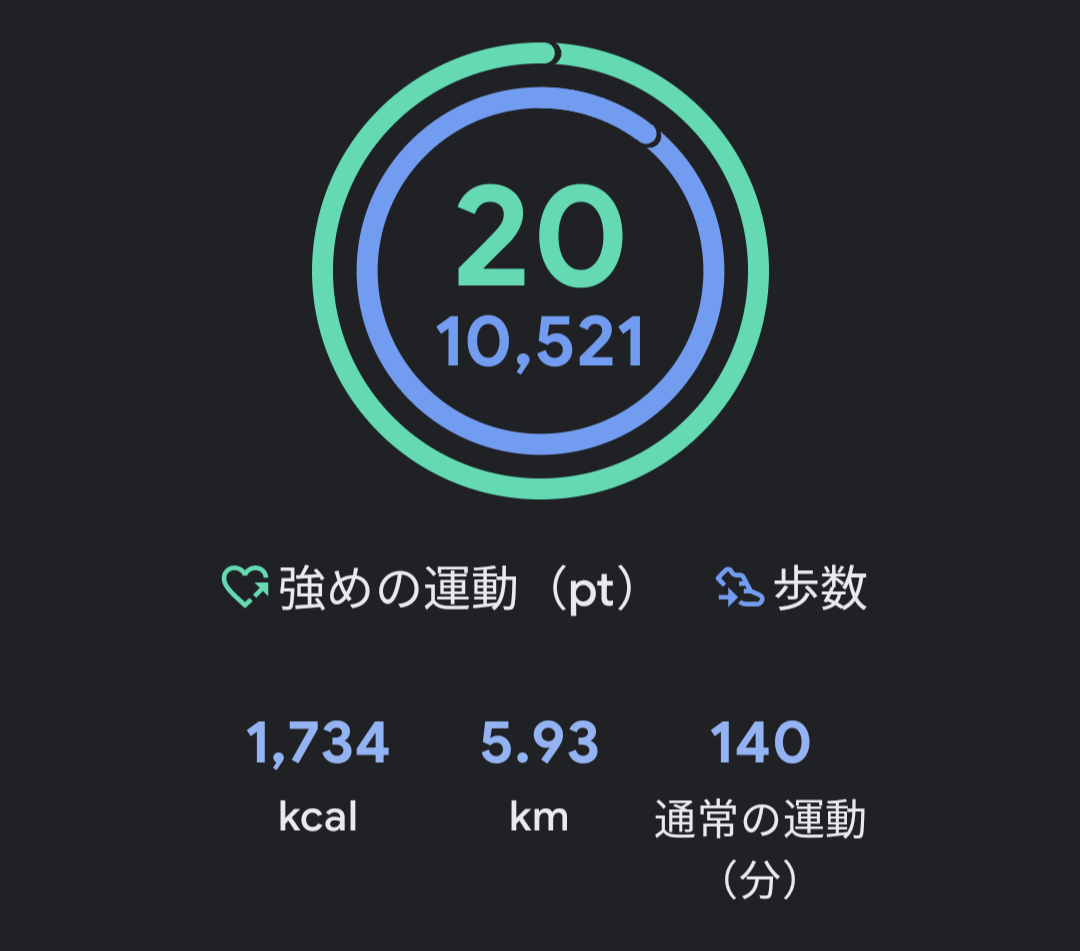The height and width of the screenshot is (951, 1080).
Task: Open the heart points and steps ring
Action: [x=540, y=270]
